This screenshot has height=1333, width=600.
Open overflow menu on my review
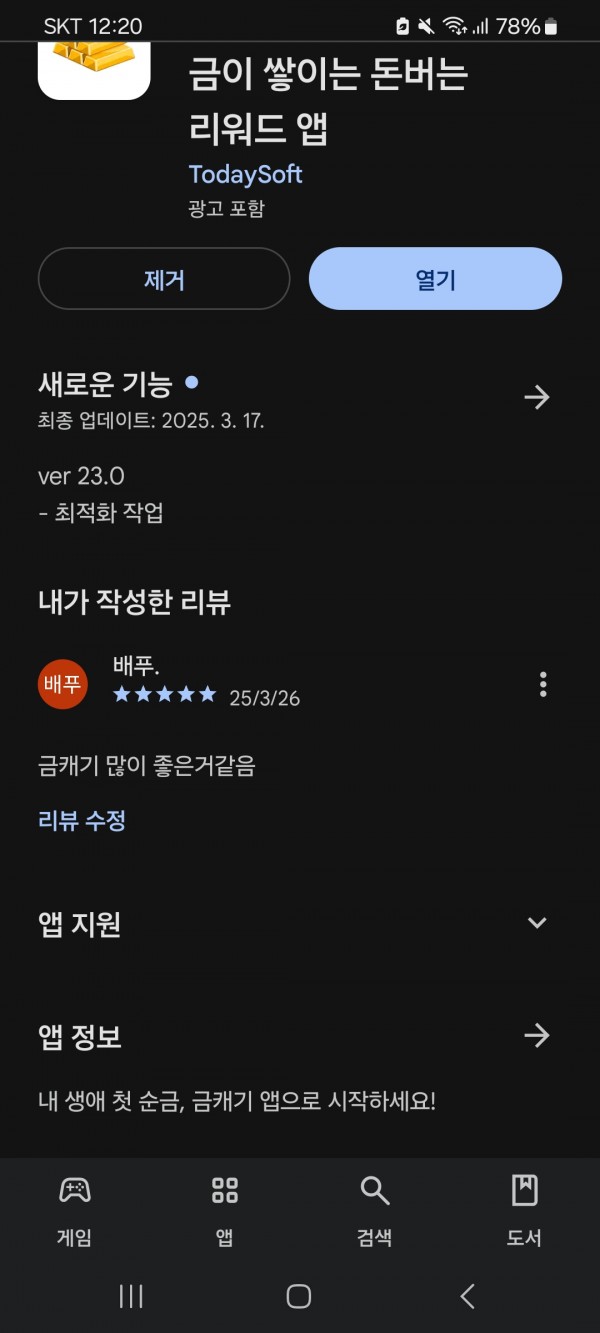pos(543,684)
